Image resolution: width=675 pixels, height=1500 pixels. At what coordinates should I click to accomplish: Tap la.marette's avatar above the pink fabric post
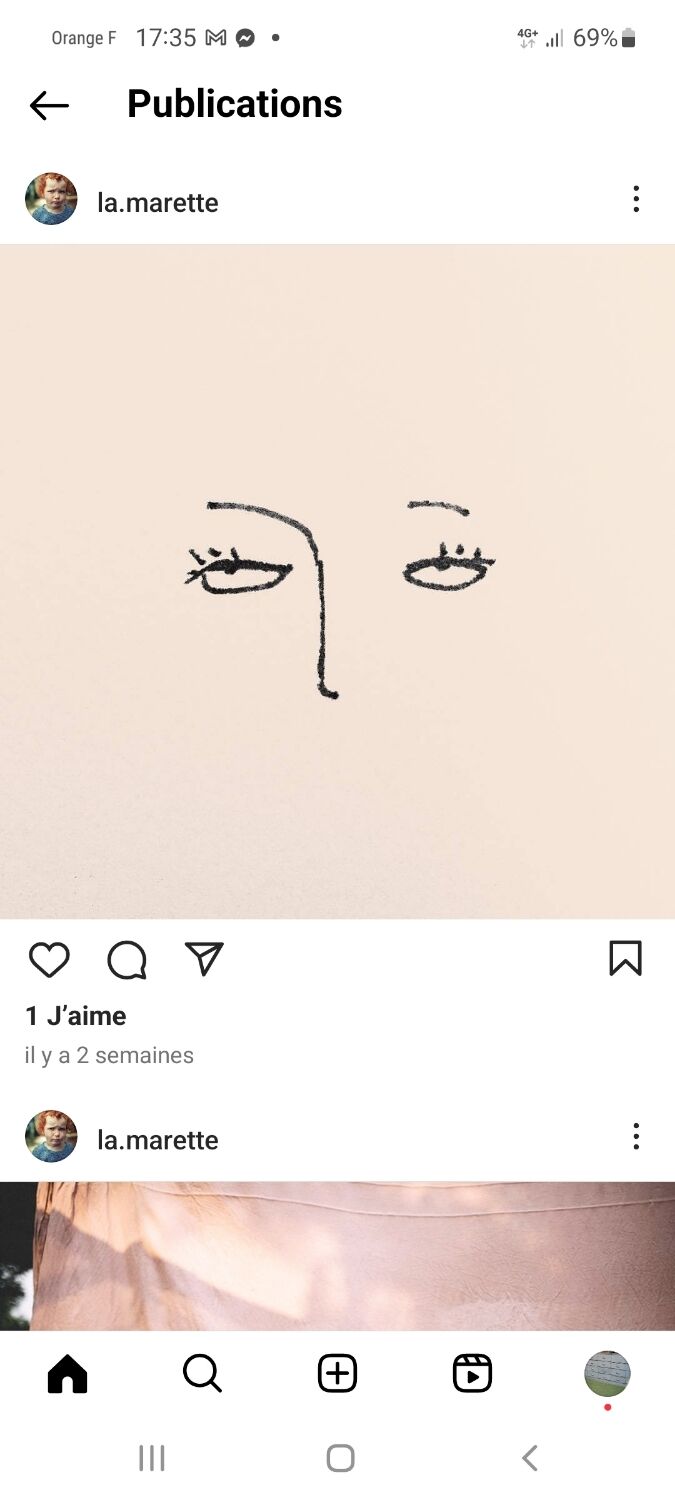(x=51, y=1137)
